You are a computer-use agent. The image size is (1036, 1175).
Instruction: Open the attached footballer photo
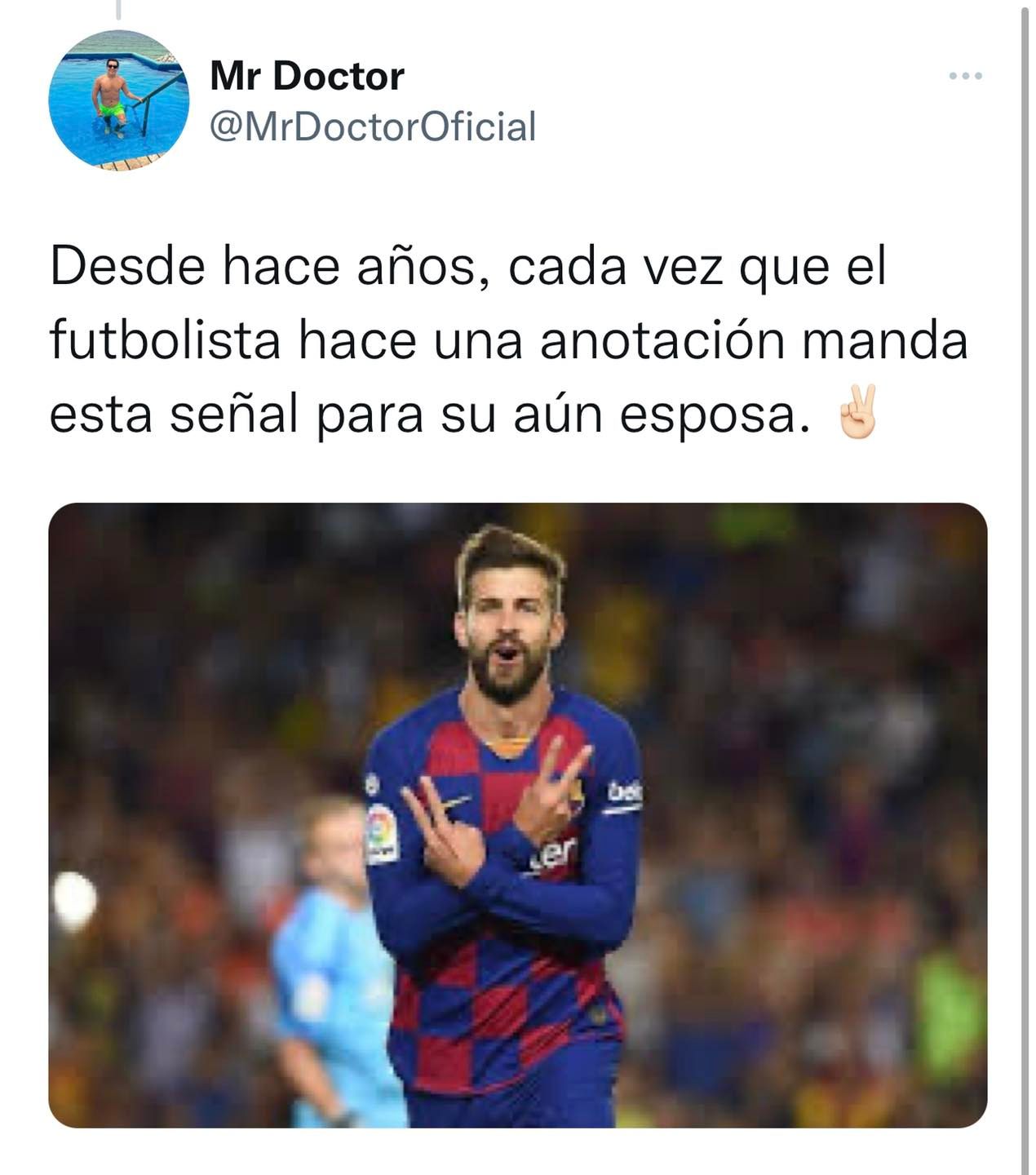coord(517,814)
